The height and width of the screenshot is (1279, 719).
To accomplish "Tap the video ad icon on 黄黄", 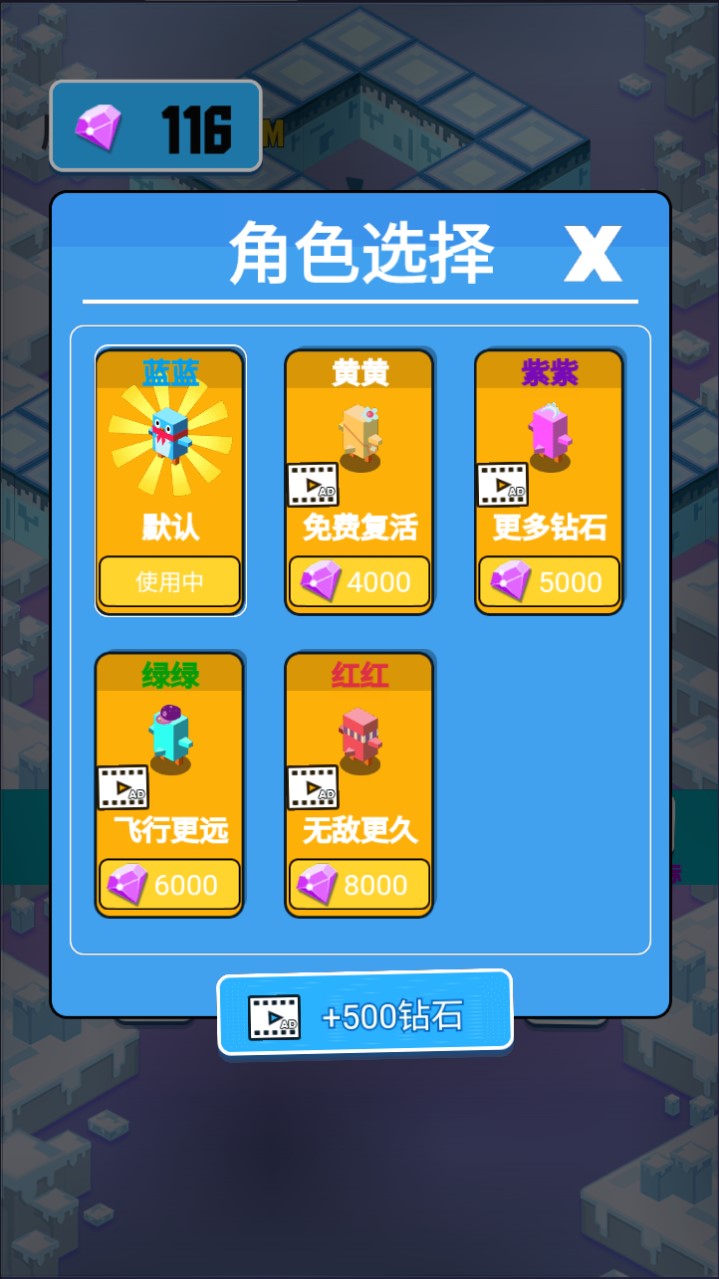I will pos(312,485).
